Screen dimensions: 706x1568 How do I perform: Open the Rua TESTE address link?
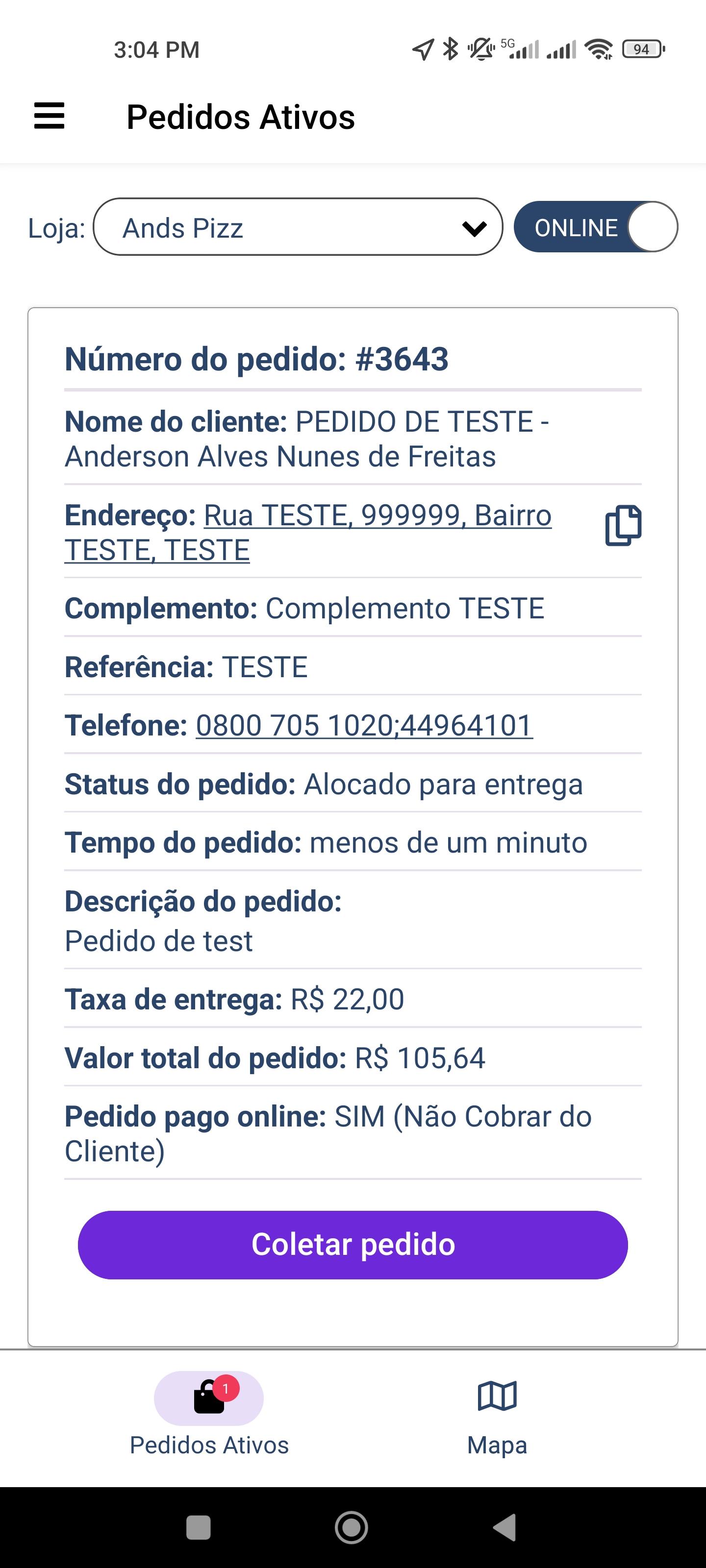click(x=307, y=533)
